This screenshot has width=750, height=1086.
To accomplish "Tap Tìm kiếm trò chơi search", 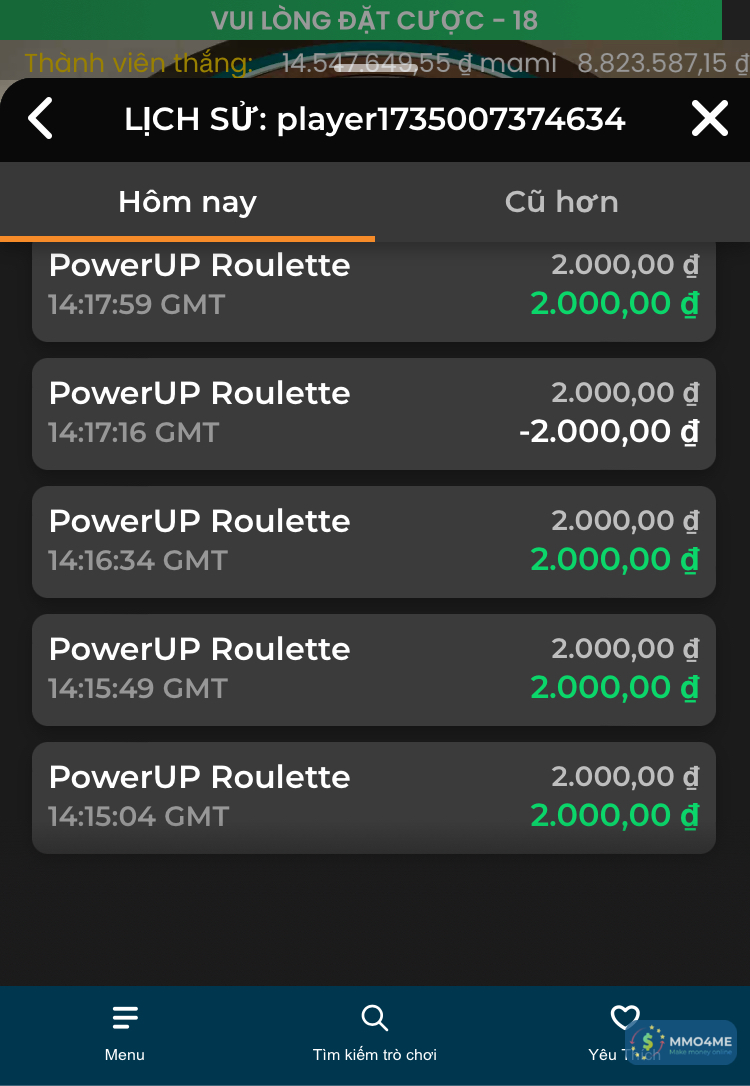I will click(x=375, y=1034).
